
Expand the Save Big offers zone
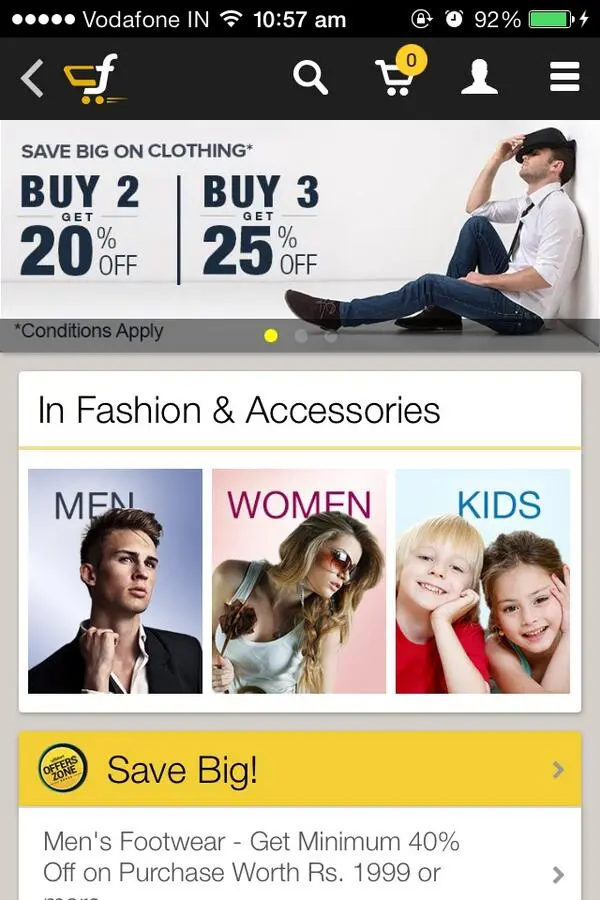(x=300, y=769)
